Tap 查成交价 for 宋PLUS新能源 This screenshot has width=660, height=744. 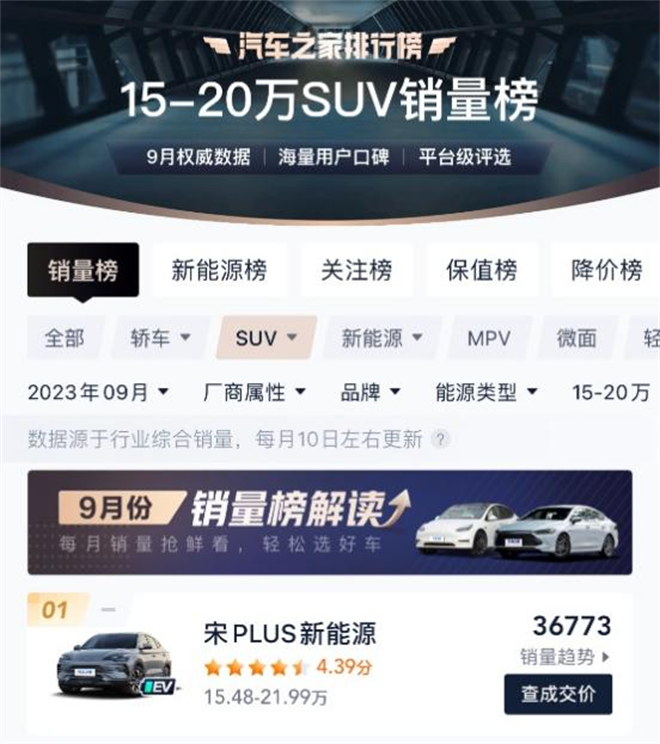(557, 693)
